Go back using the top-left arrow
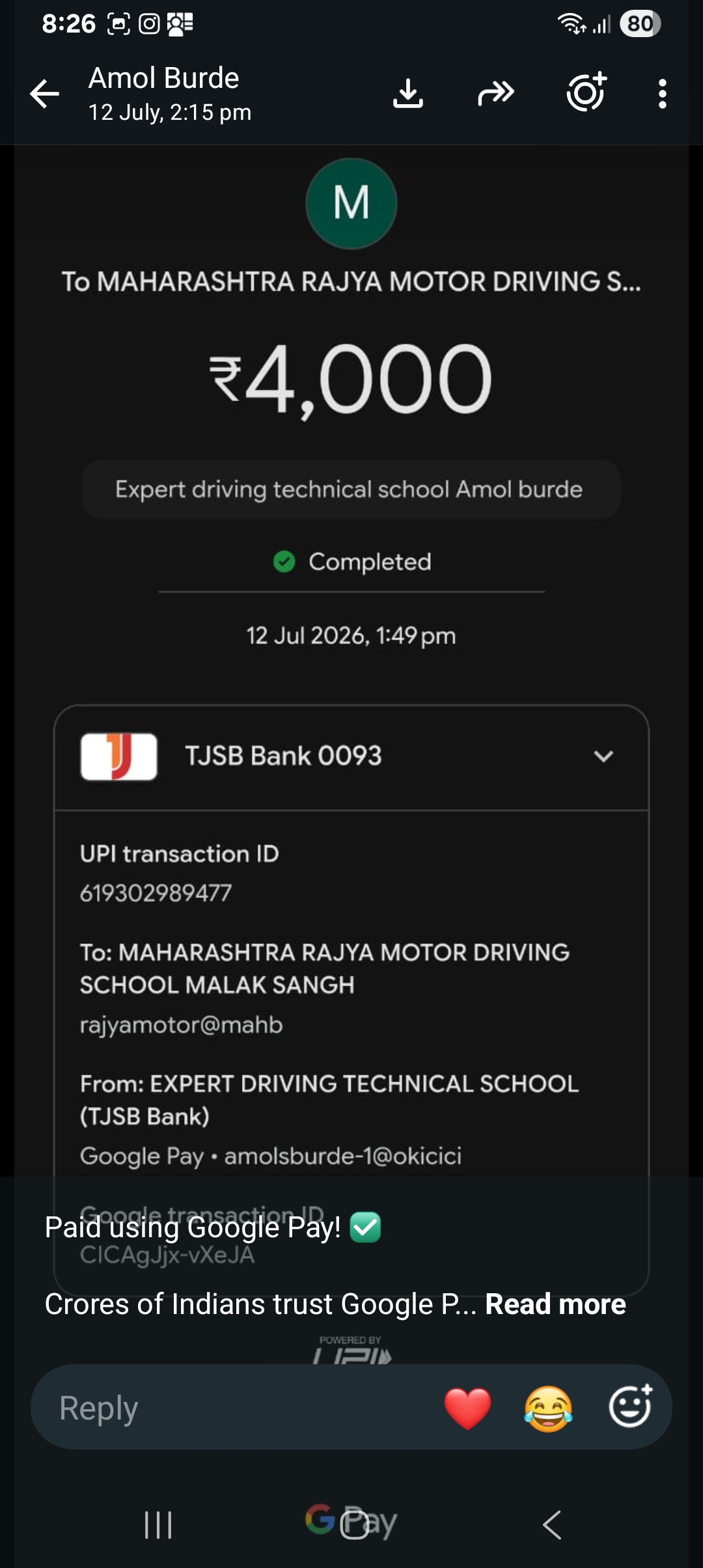Screen dimensions: 703x1568 (45, 94)
